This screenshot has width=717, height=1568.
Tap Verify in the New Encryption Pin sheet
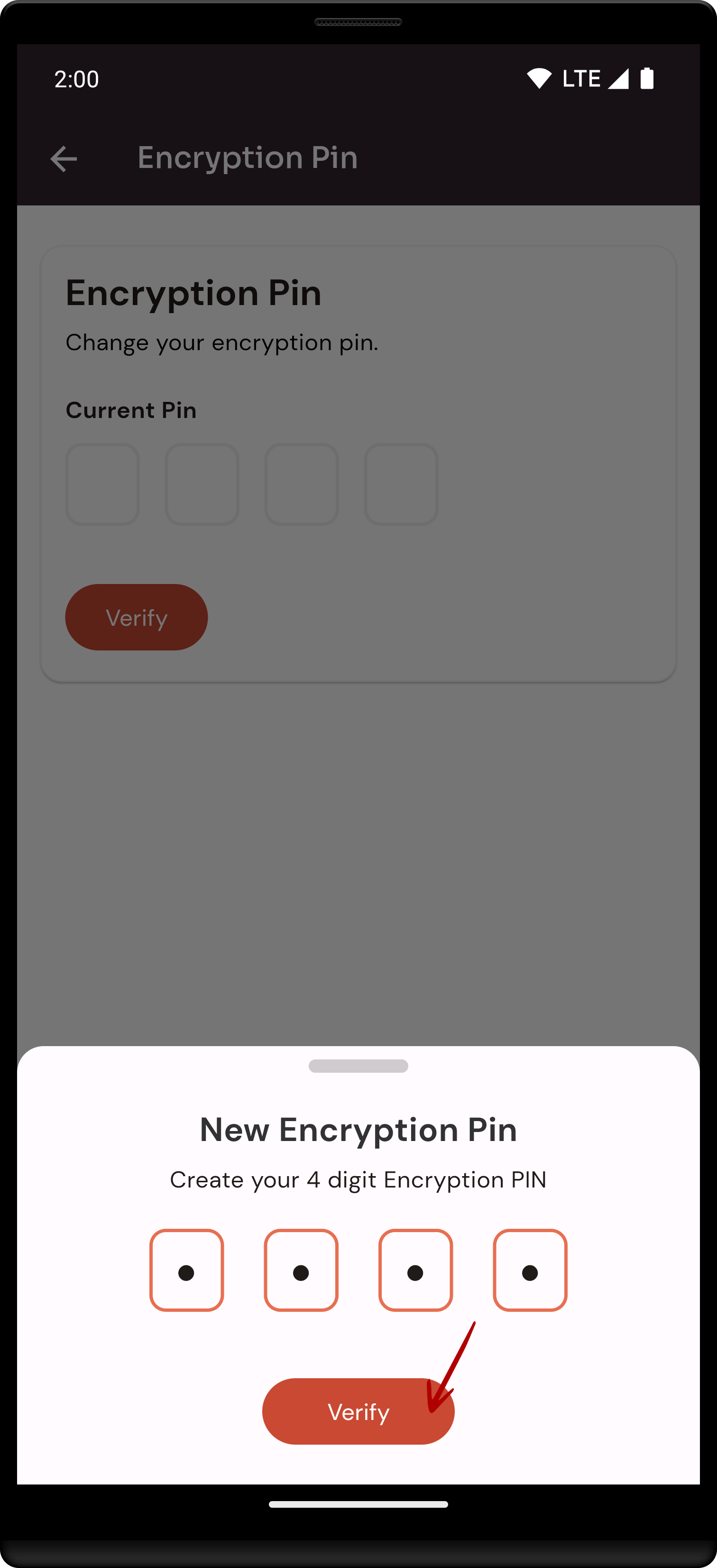[x=358, y=1411]
